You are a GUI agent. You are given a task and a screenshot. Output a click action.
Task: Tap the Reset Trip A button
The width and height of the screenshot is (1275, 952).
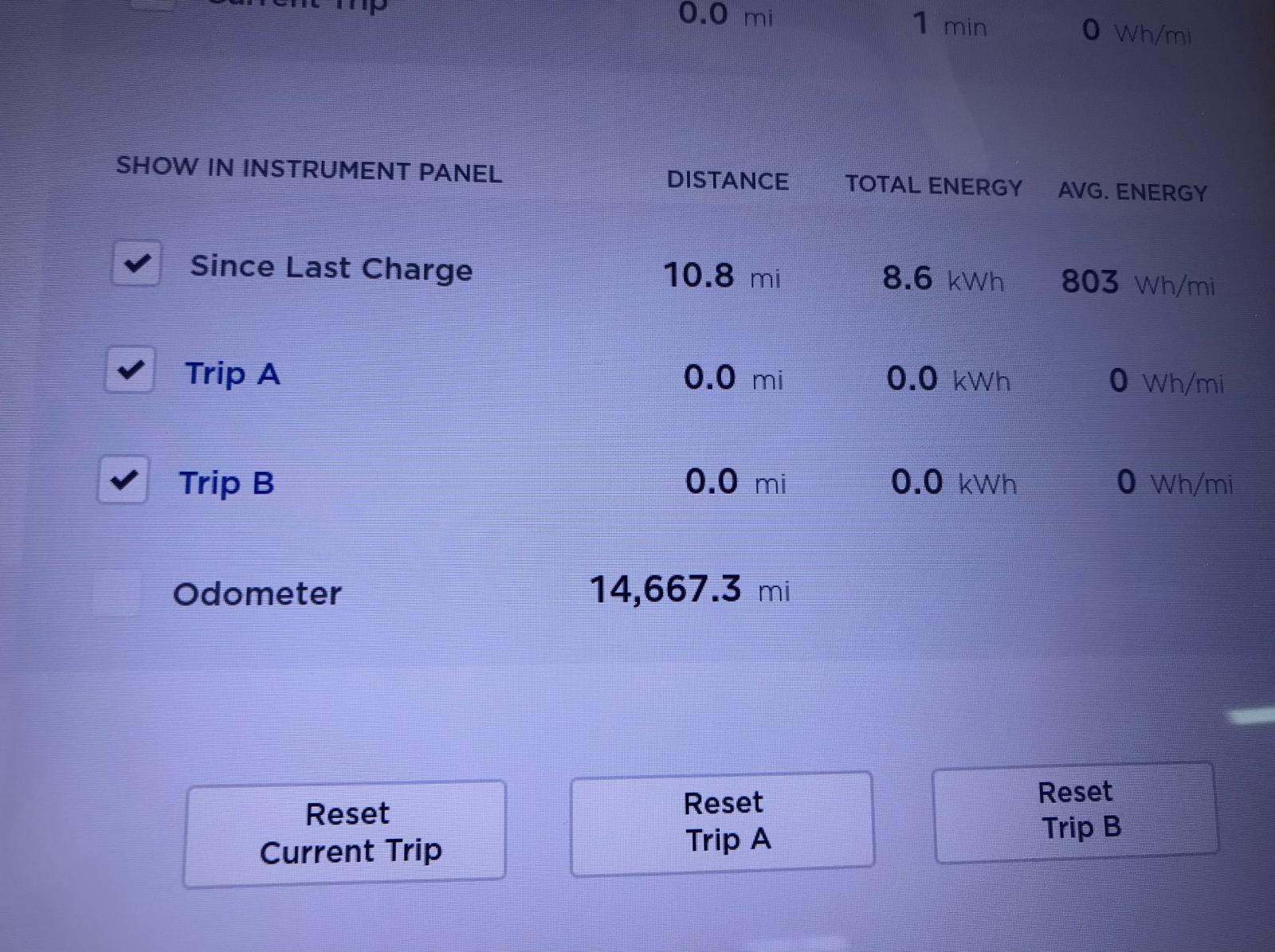pyautogui.click(x=723, y=822)
